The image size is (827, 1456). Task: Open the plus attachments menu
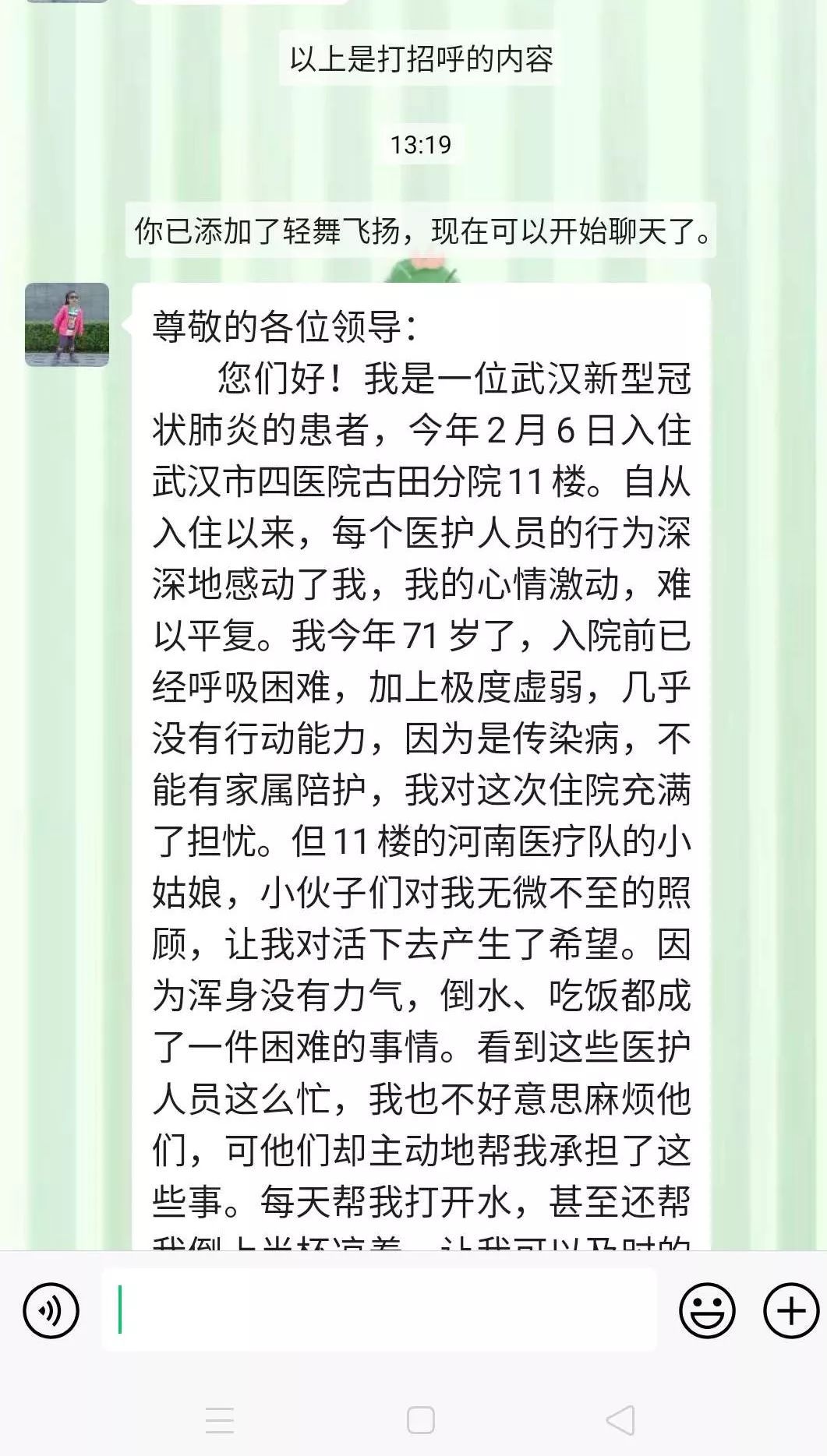tap(790, 1310)
